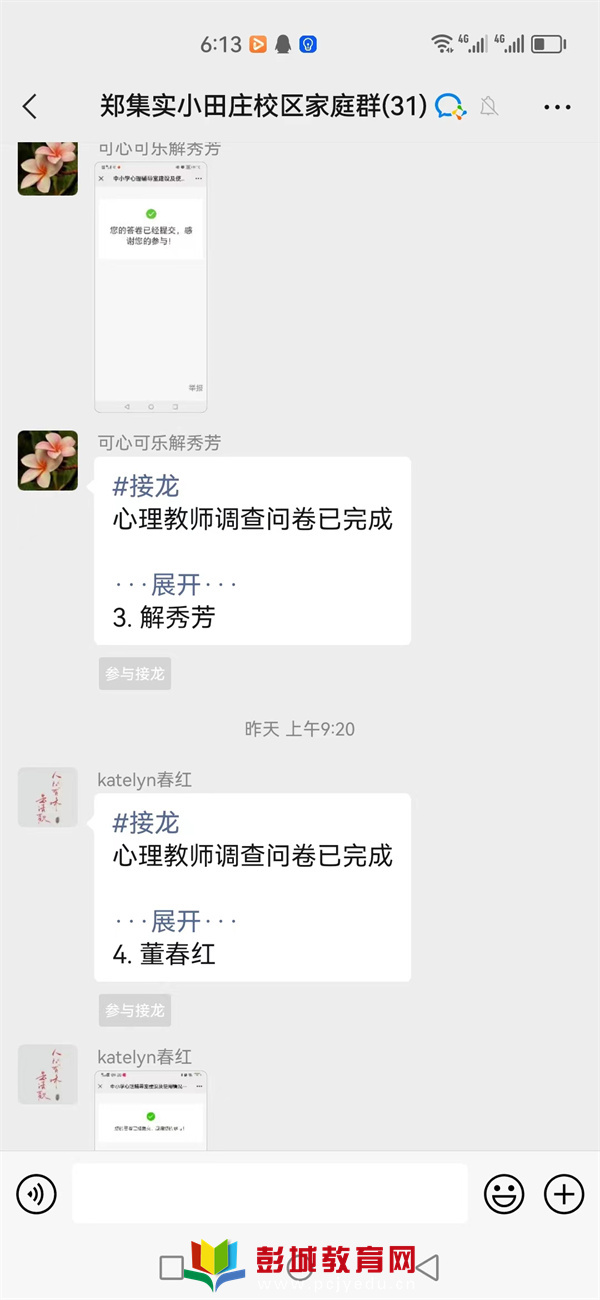Screen dimensions: 600x1300
Task: Open the emoji picker
Action: click(x=504, y=1193)
